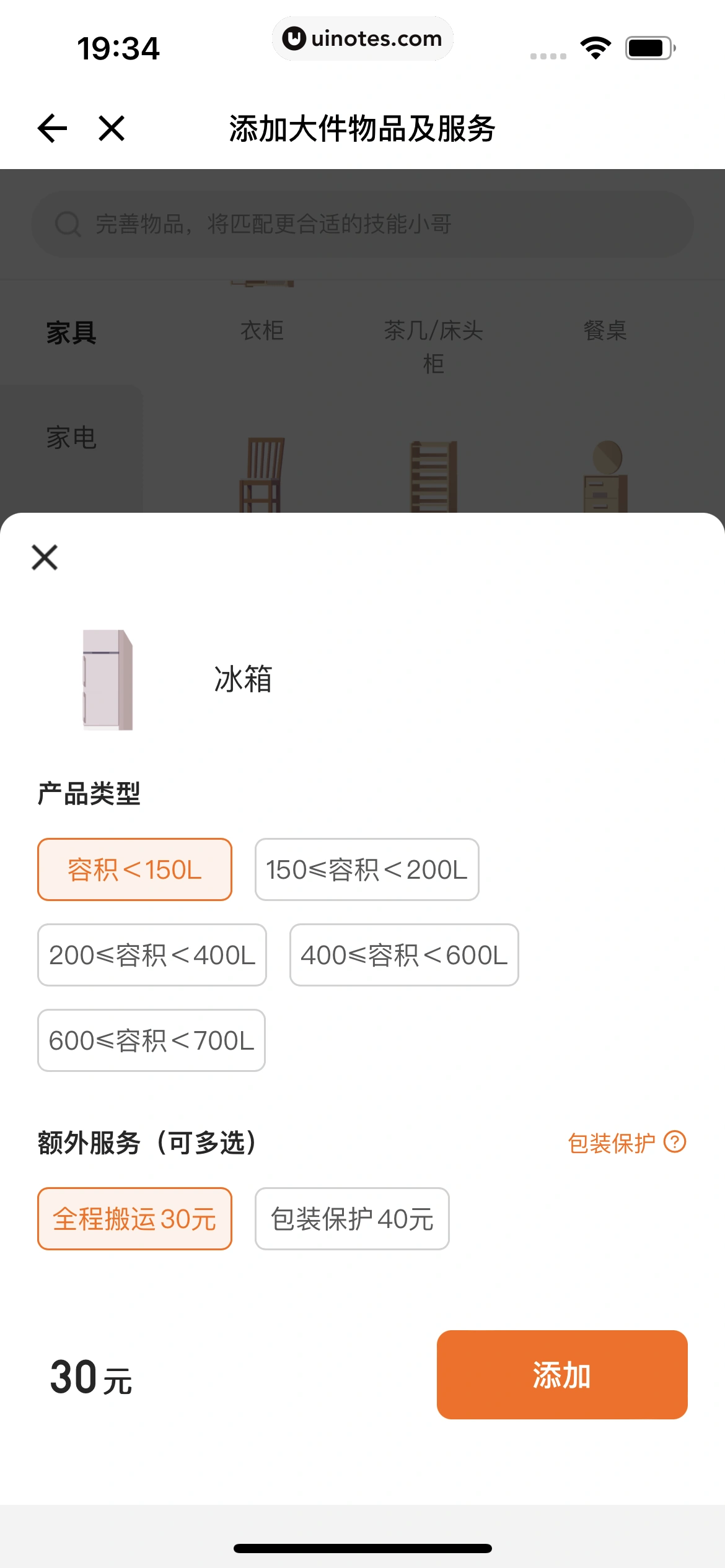This screenshot has width=725, height=1568.
Task: Enable the 包装保护40元 extra service
Action: coord(351,1217)
